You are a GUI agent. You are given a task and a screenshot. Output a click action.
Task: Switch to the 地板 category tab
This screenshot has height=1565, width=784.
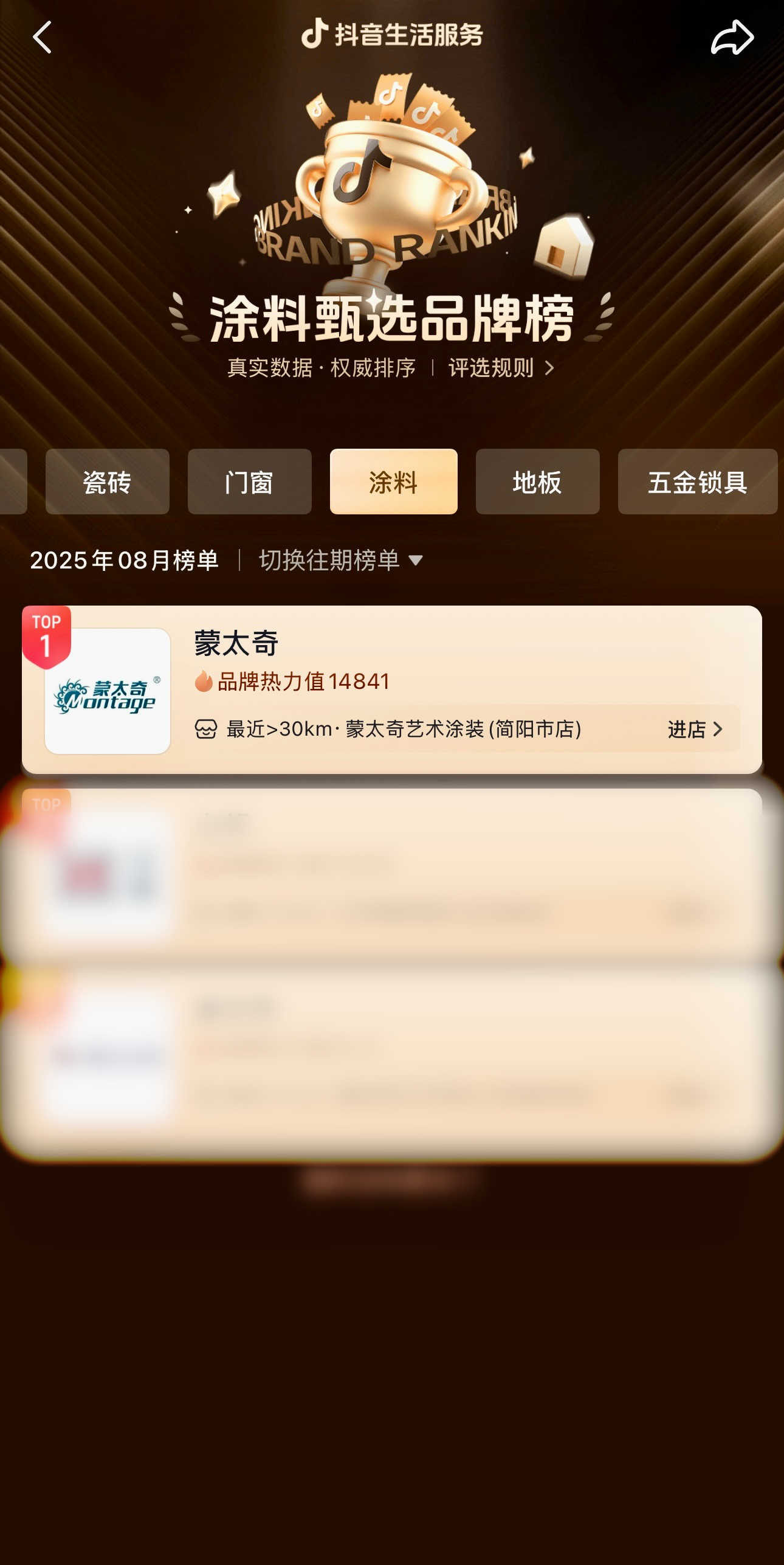(x=537, y=482)
